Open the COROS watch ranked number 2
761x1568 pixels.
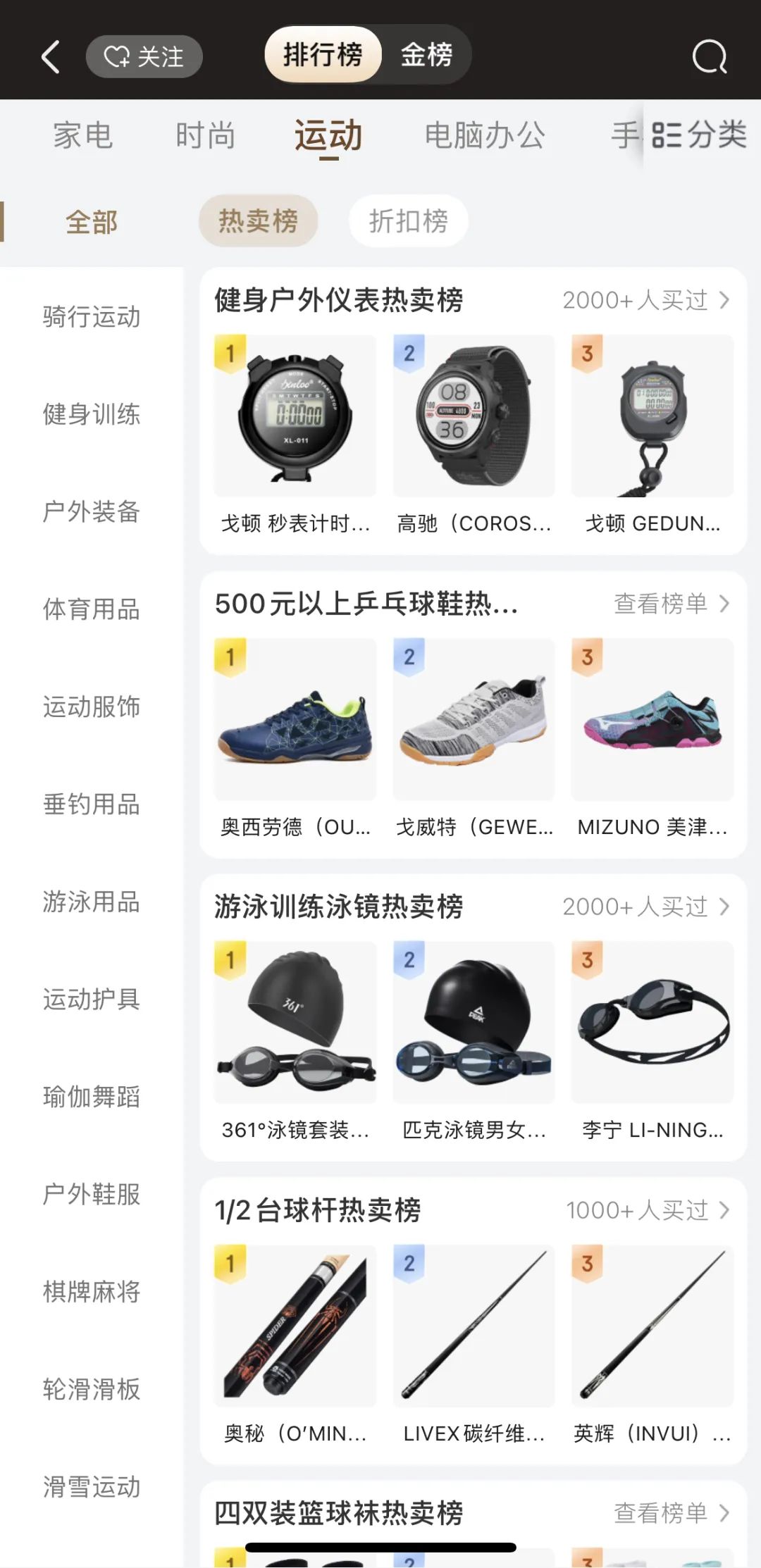tap(473, 416)
